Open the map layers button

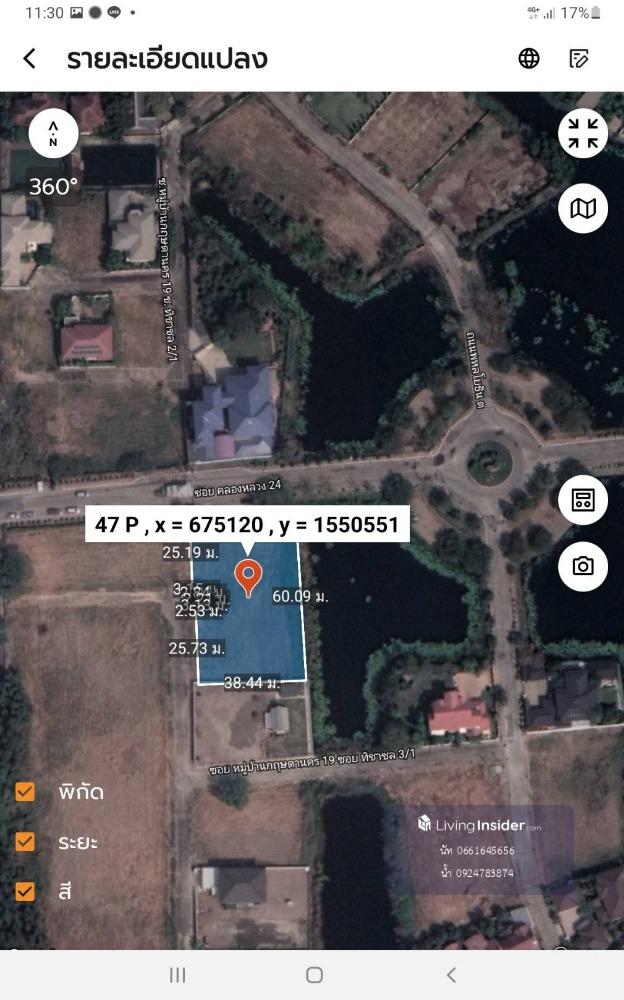coord(582,208)
